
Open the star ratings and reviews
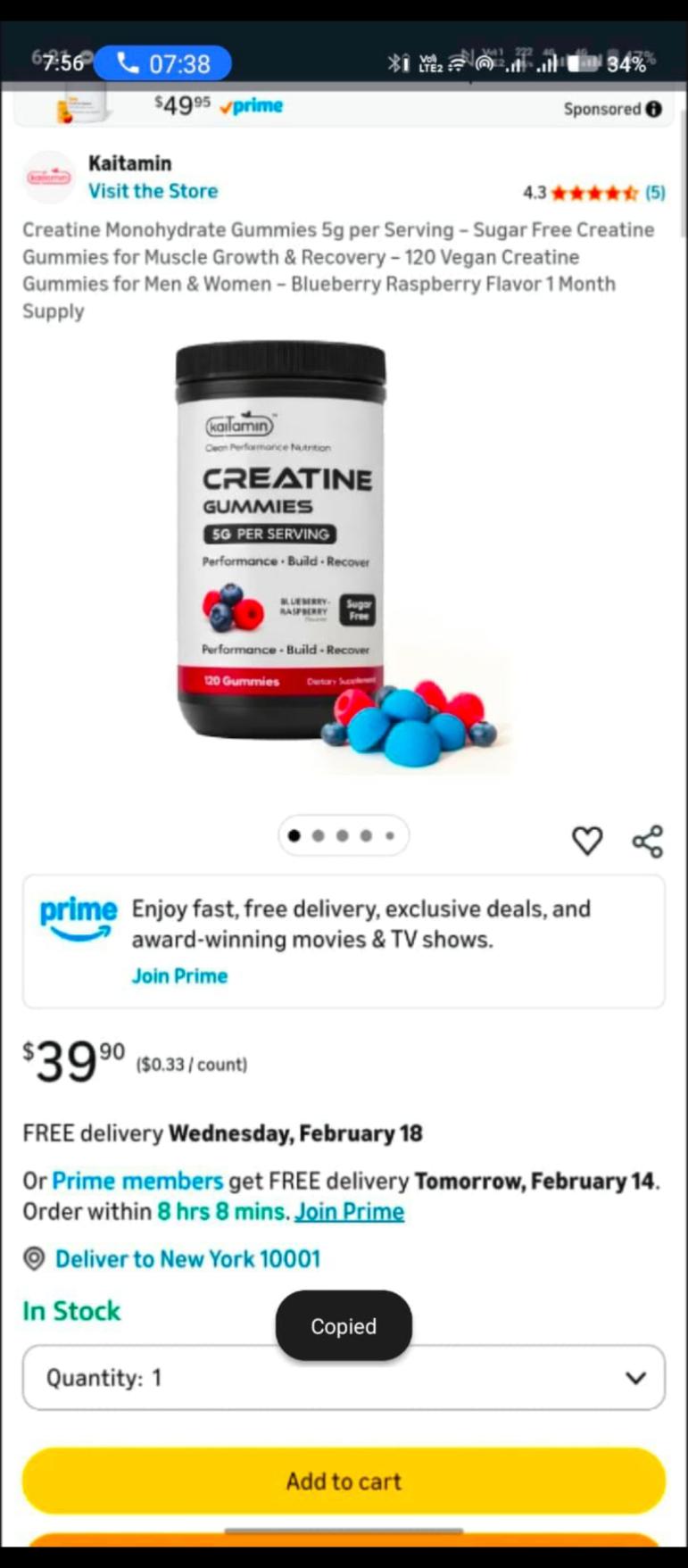tap(593, 193)
